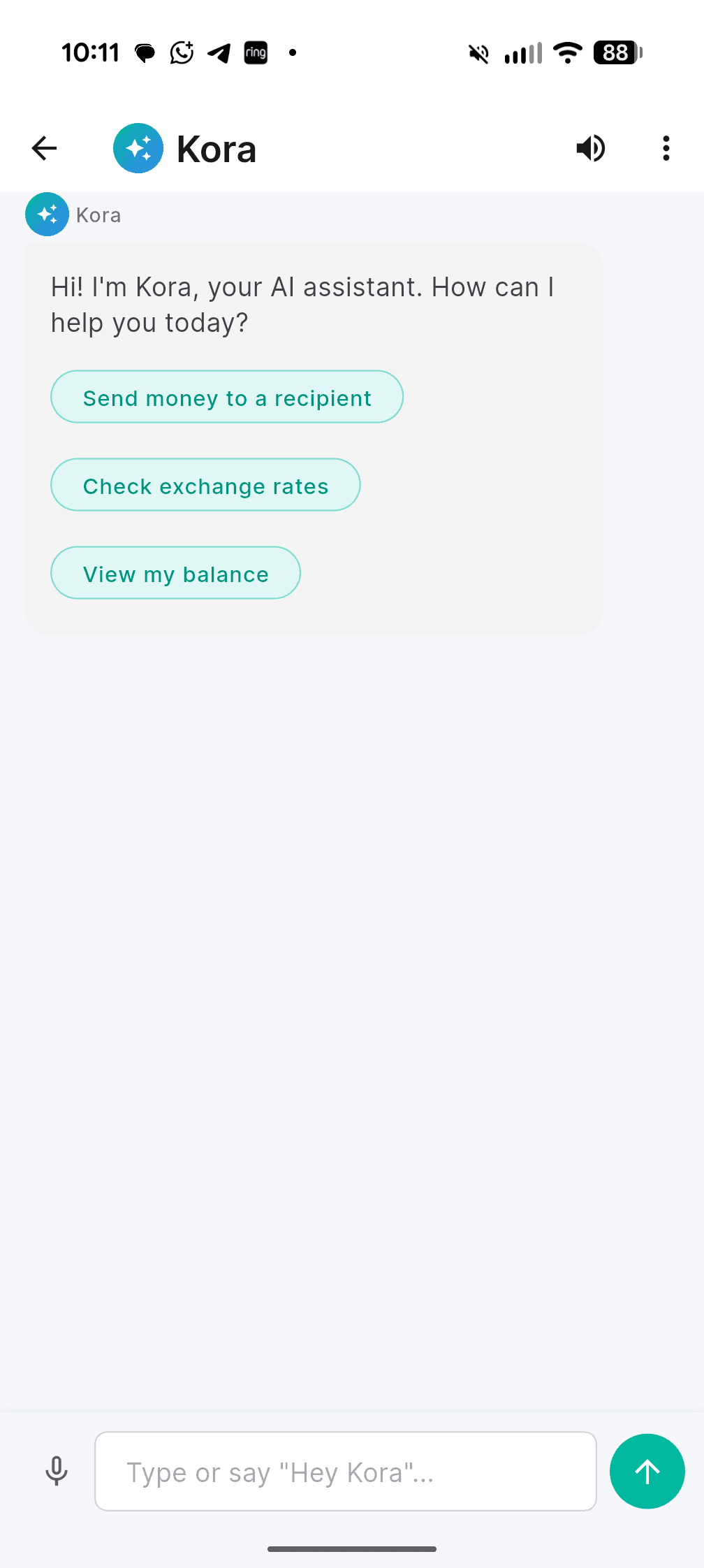The width and height of the screenshot is (704, 1568).
Task: Select 'Check exchange rates'
Action: [205, 485]
